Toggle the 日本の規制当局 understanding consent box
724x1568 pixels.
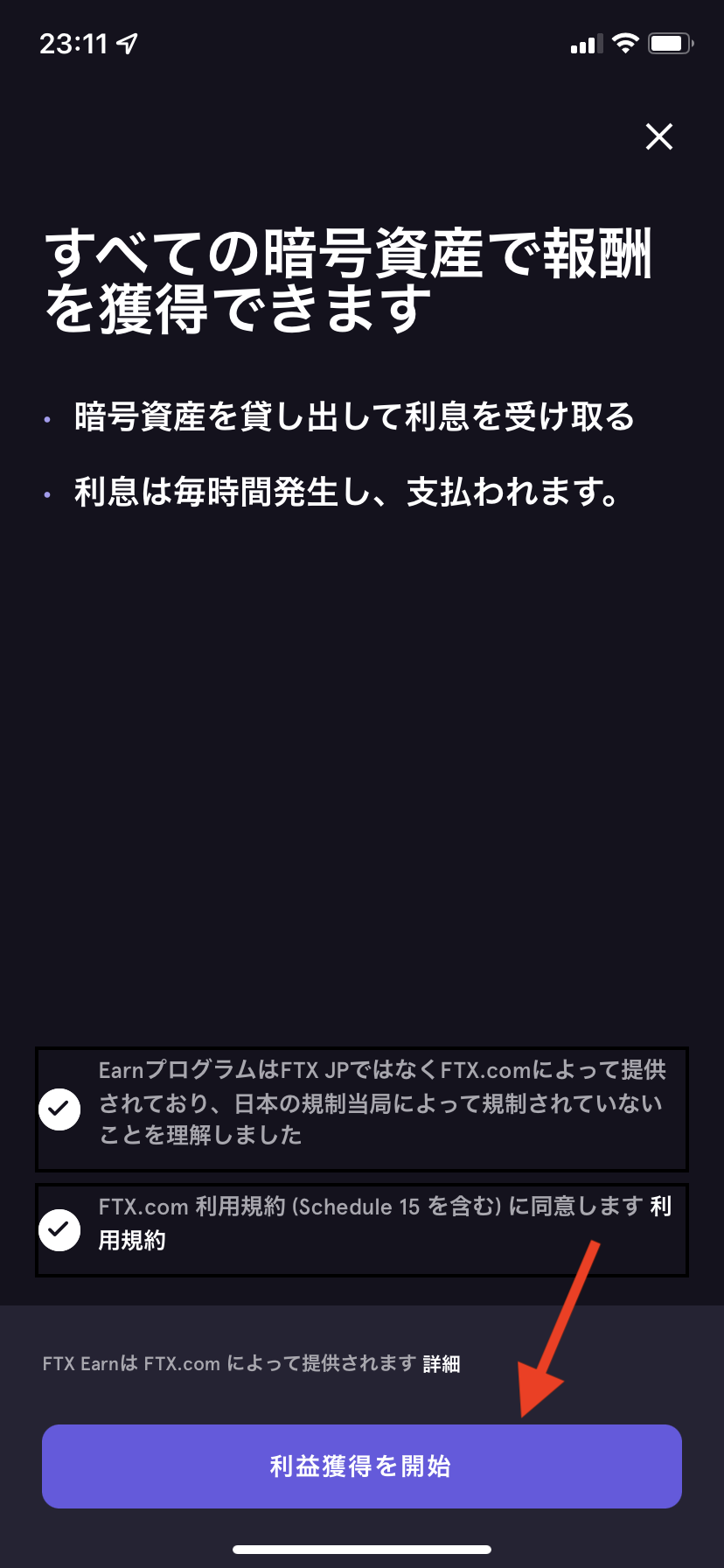[361, 1108]
